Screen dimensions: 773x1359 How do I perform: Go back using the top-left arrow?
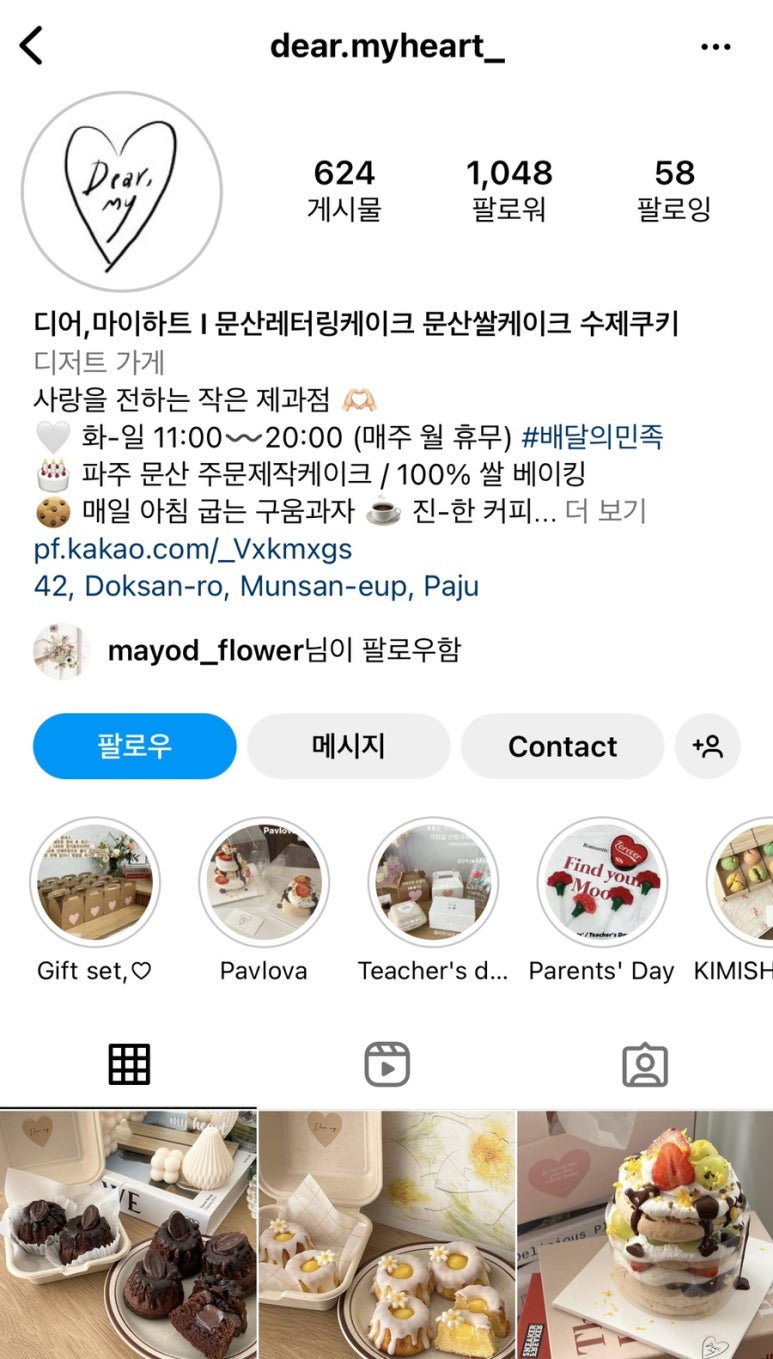click(x=32, y=46)
